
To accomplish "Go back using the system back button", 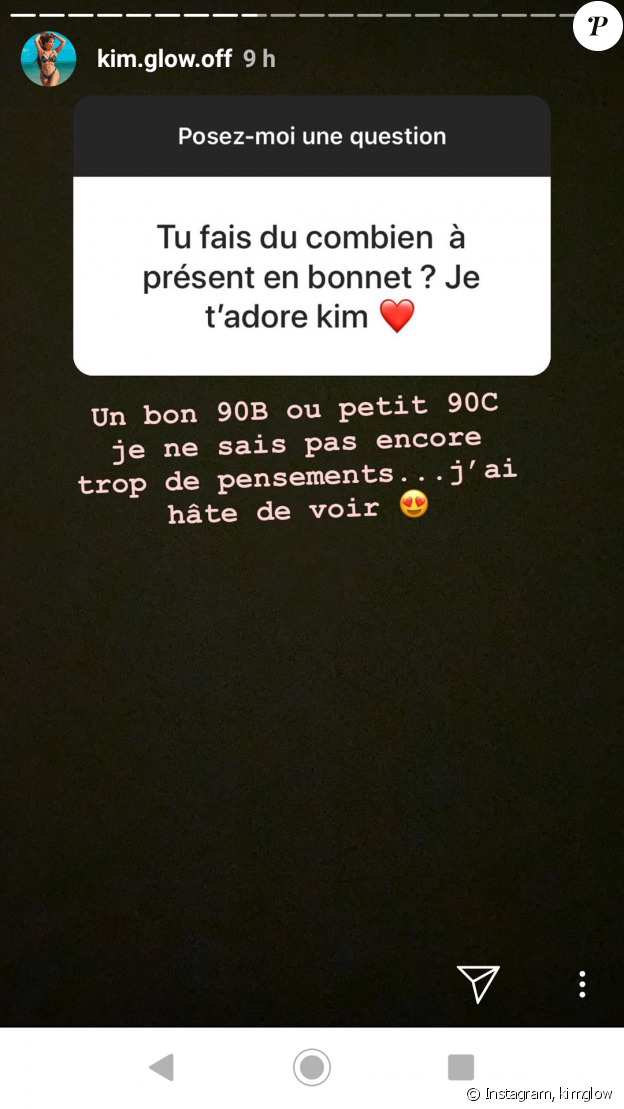I will pos(161,1067).
